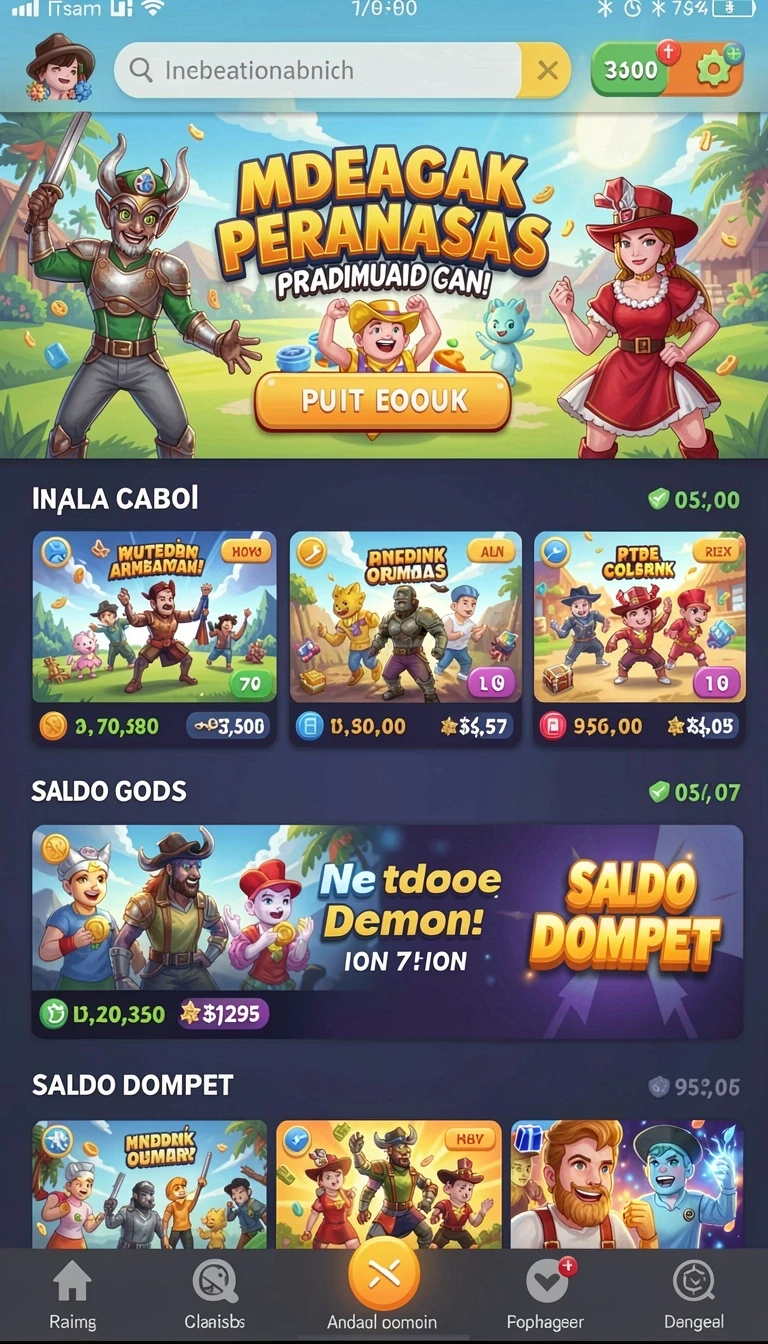Open settings gear icon
The width and height of the screenshot is (768, 1344).
[712, 70]
